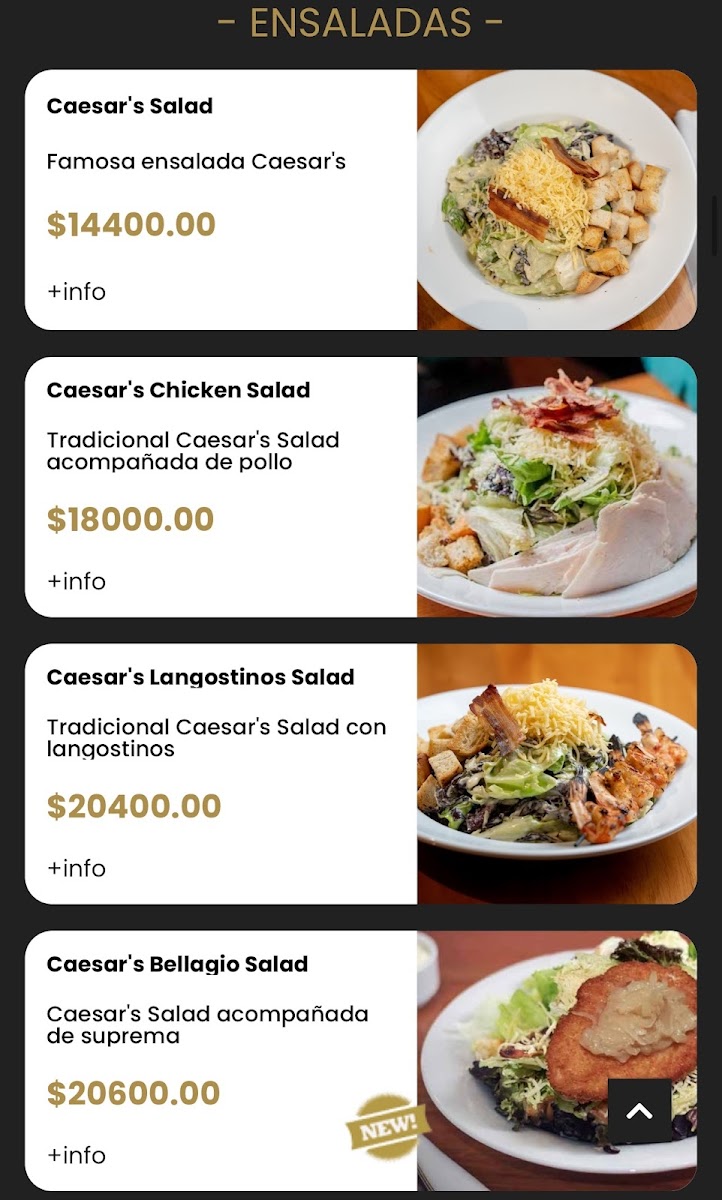
Task: Open +info for Caesar's Salad
Action: pyautogui.click(x=76, y=292)
